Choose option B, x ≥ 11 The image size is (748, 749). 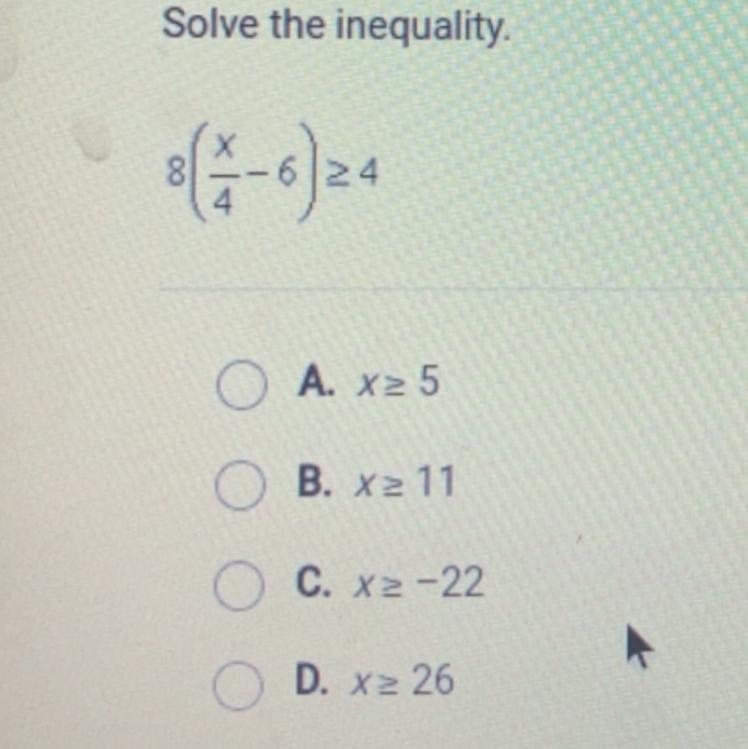click(239, 485)
